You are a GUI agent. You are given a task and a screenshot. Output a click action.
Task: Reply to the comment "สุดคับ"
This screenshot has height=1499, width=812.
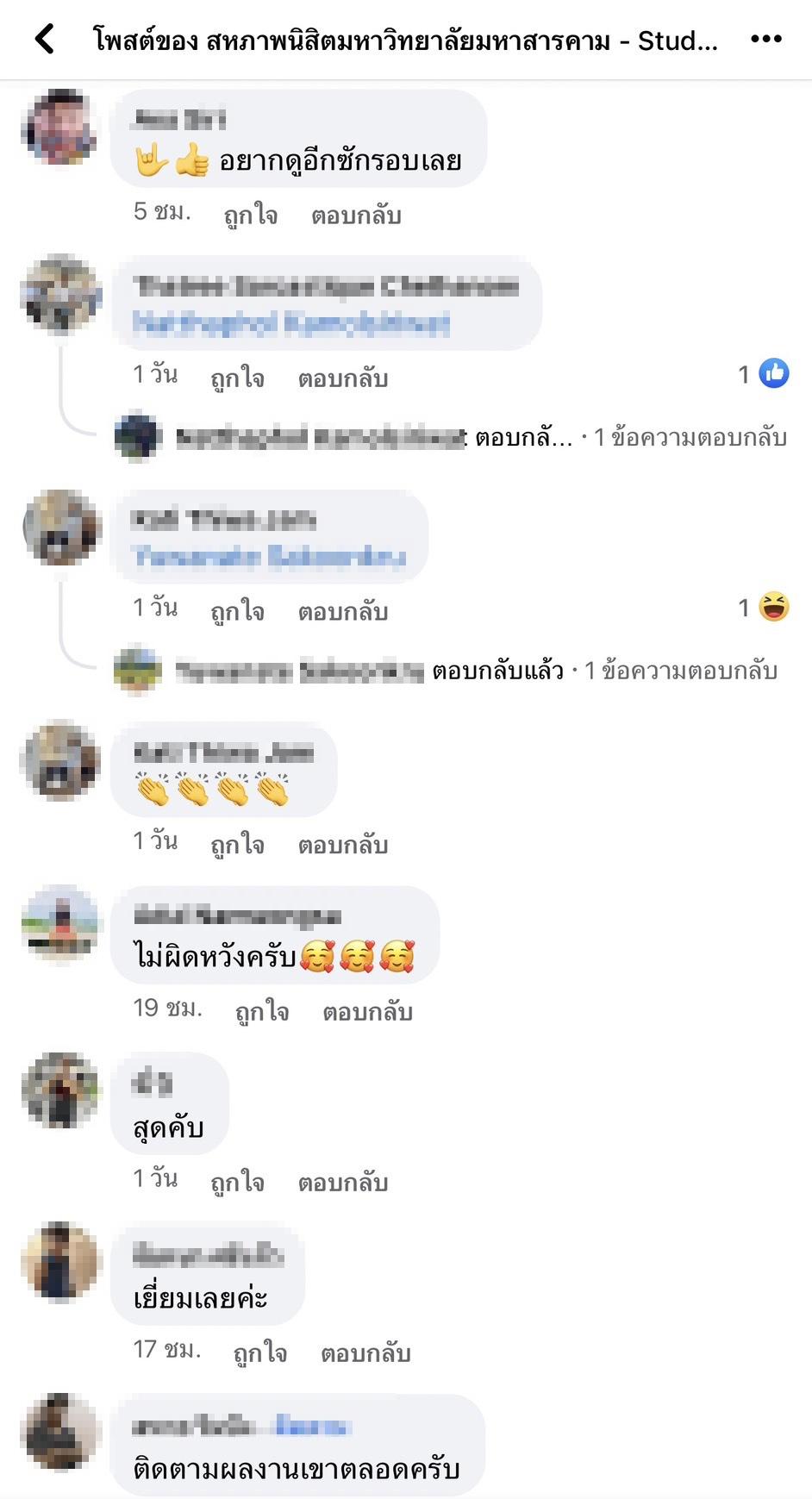[343, 1182]
